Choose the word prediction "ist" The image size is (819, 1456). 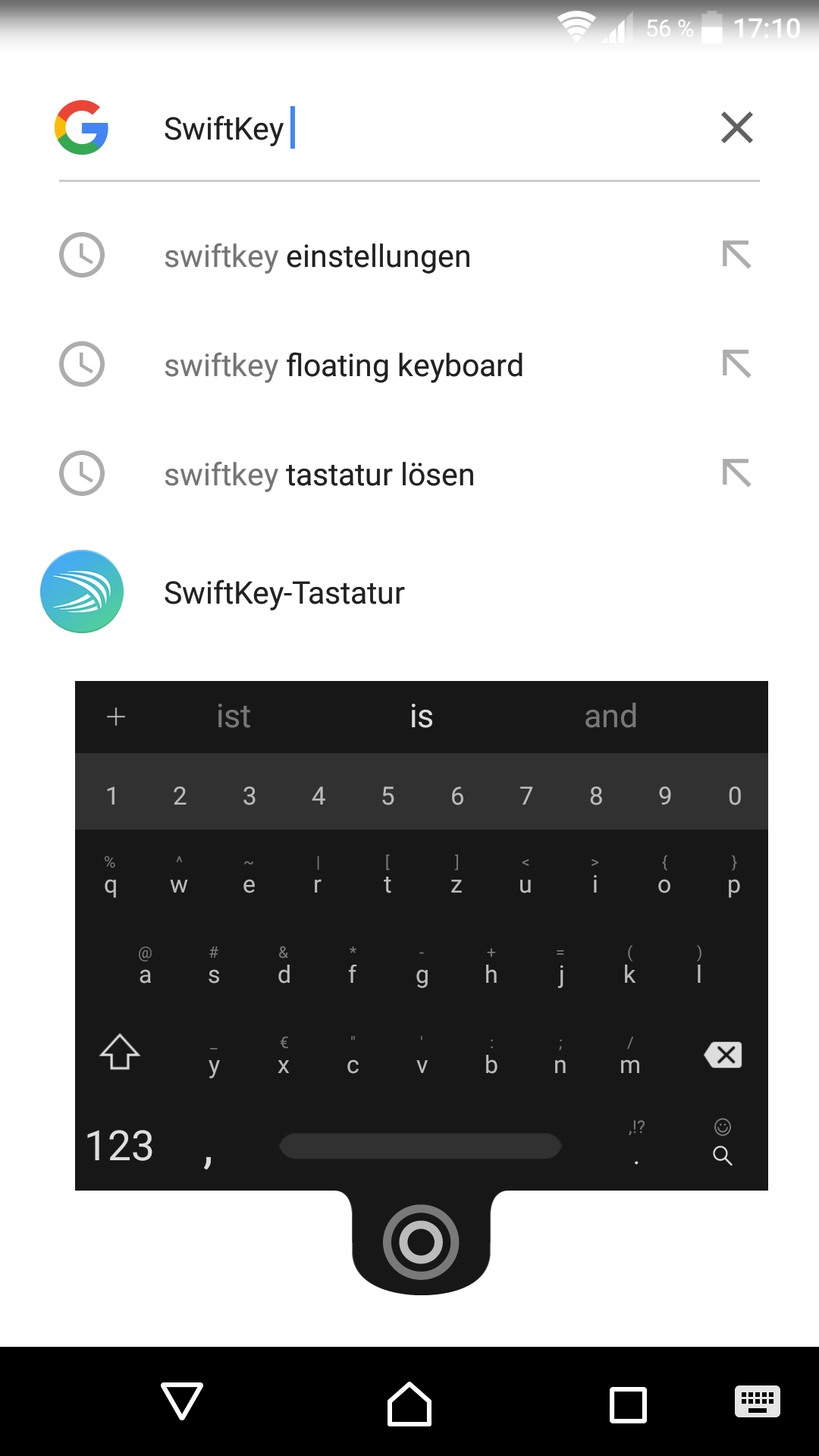click(x=234, y=717)
